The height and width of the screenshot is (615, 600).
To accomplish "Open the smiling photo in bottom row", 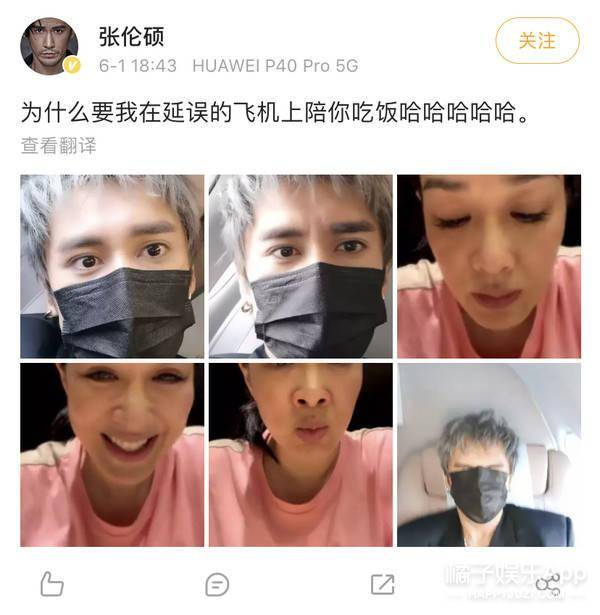I will [112, 454].
